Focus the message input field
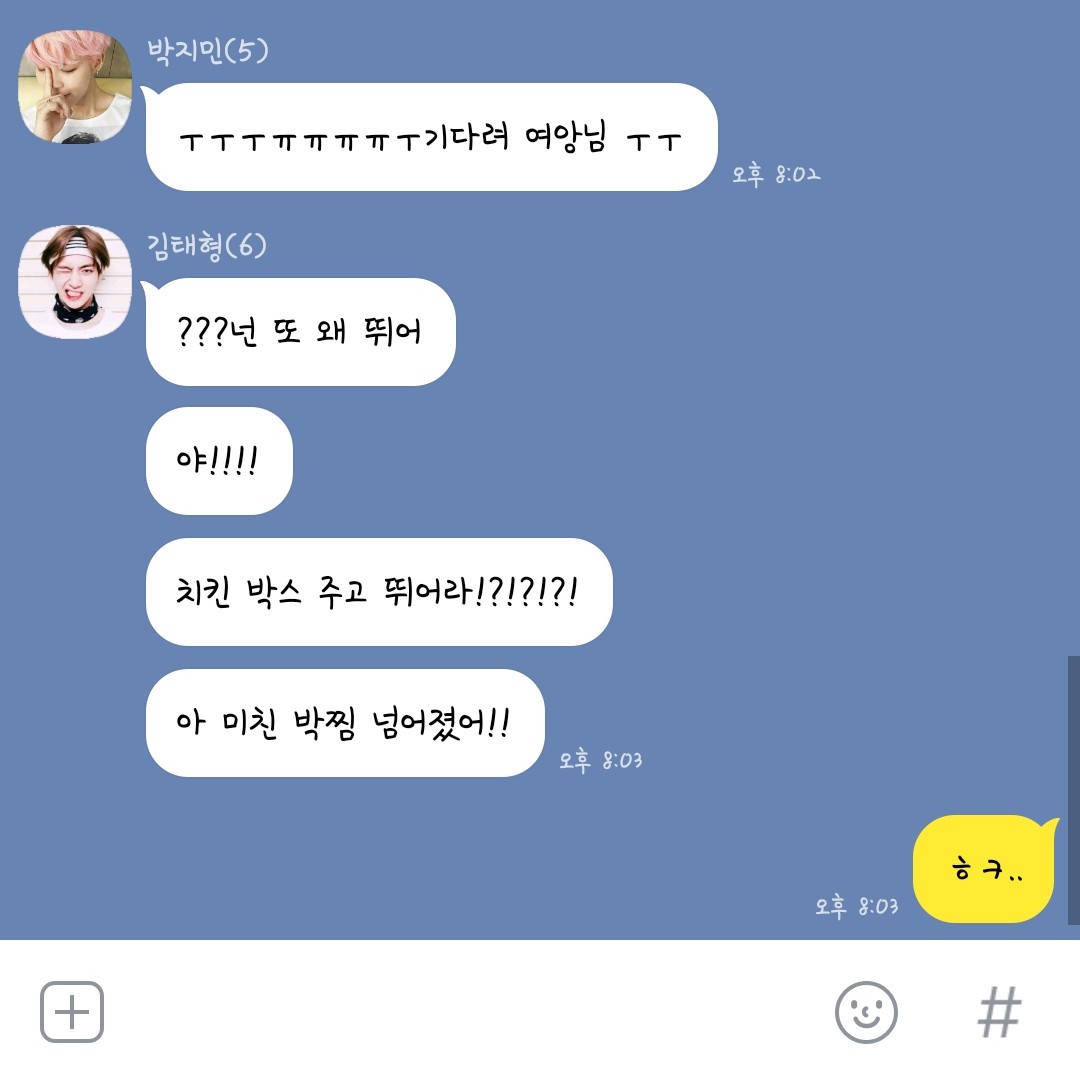 460,1012
